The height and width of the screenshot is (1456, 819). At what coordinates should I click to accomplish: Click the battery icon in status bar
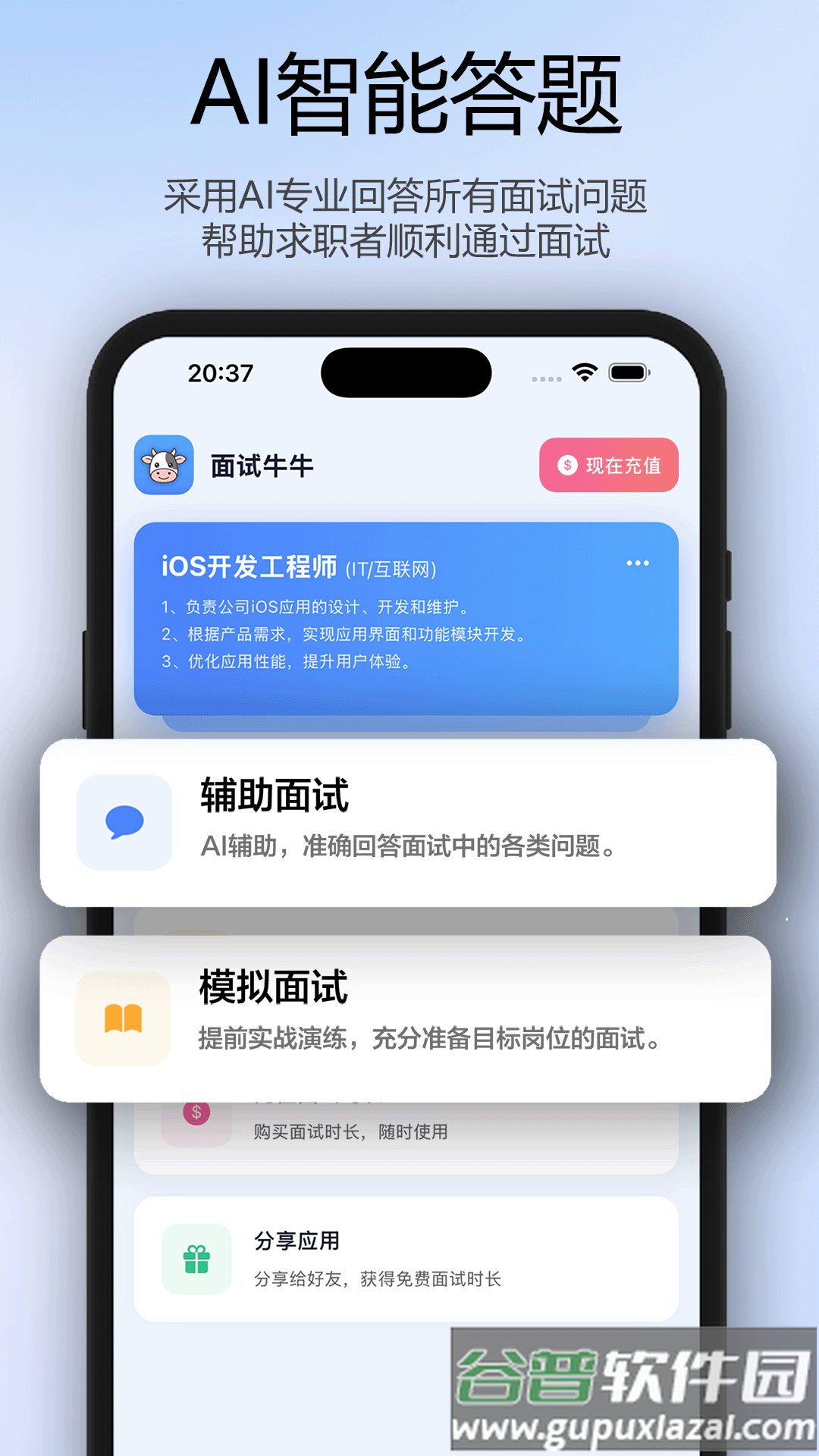click(630, 372)
